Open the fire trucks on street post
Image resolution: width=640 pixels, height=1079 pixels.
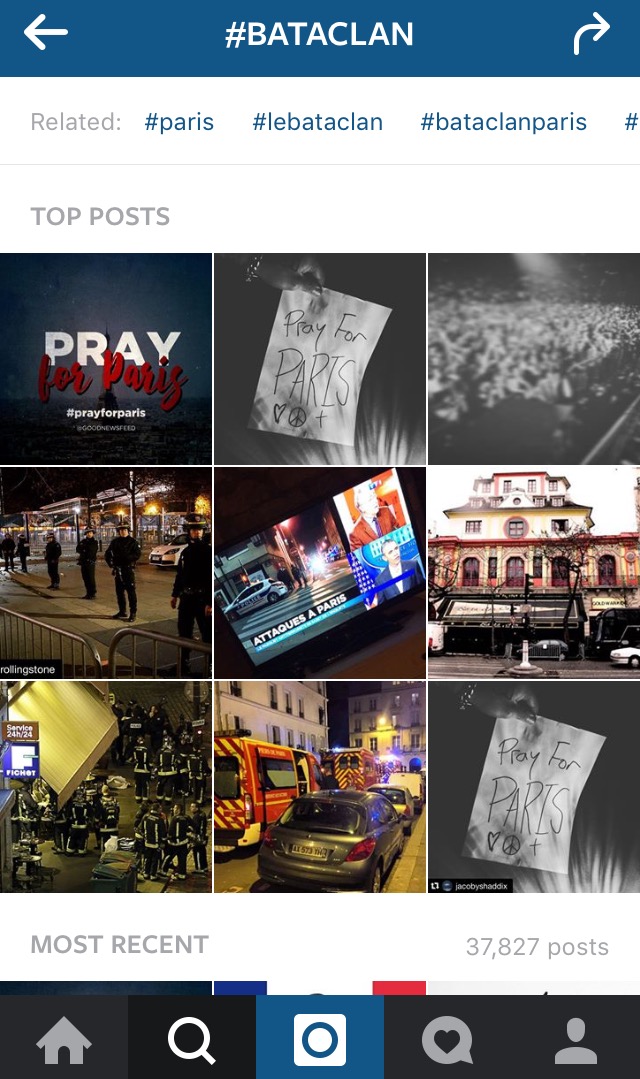(x=320, y=786)
